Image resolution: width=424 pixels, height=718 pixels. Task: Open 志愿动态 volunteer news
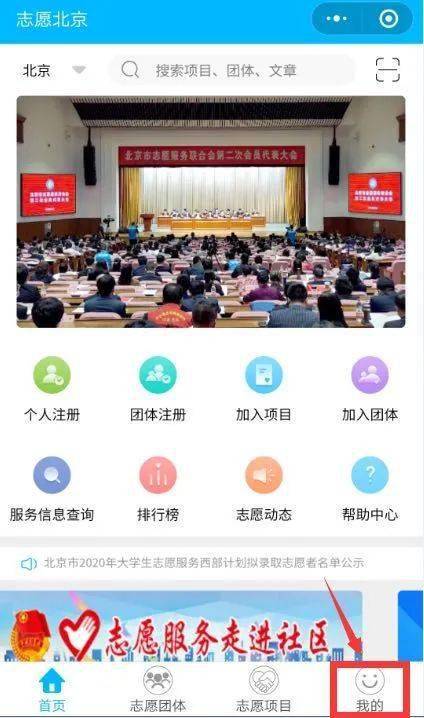[264, 489]
